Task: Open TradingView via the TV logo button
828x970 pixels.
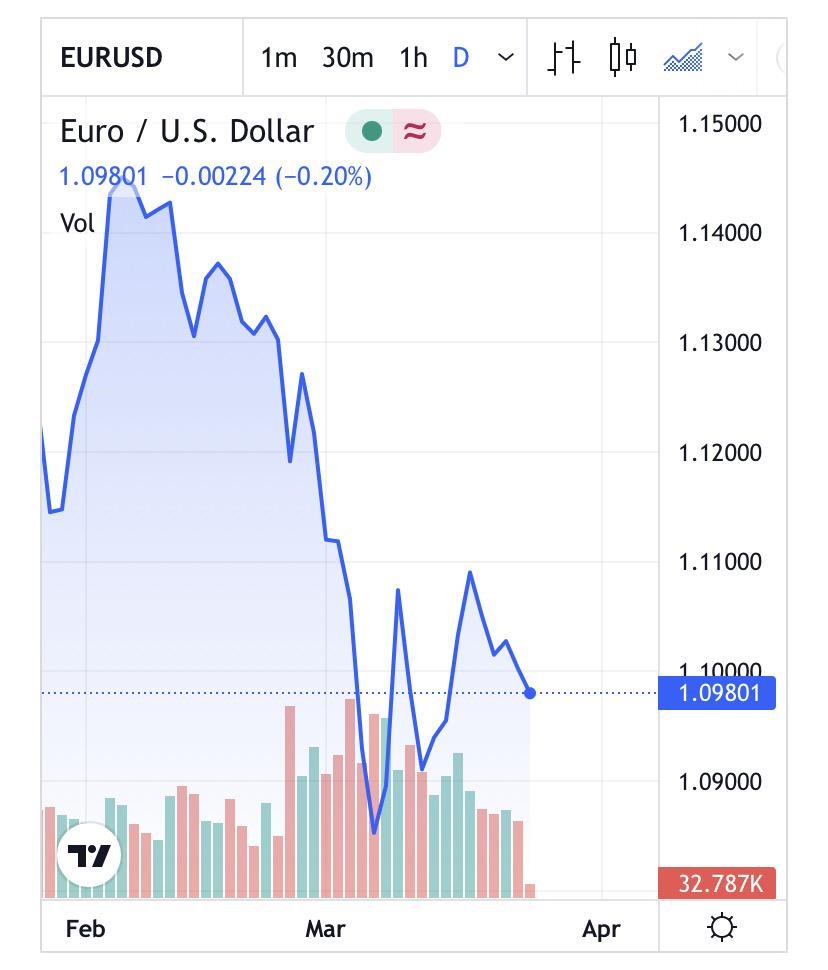Action: (x=89, y=856)
